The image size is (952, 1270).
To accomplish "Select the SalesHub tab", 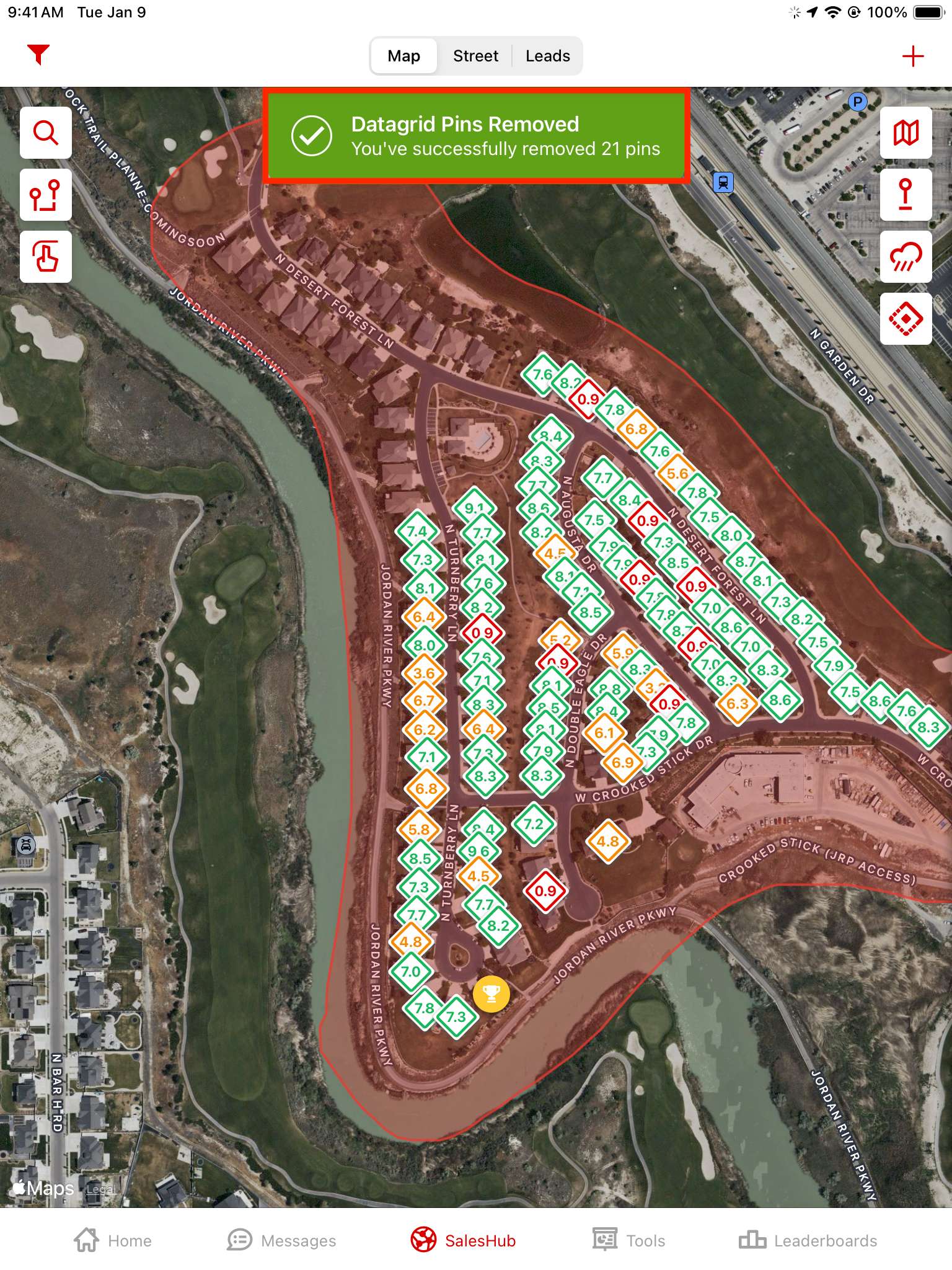I will click(x=463, y=1241).
